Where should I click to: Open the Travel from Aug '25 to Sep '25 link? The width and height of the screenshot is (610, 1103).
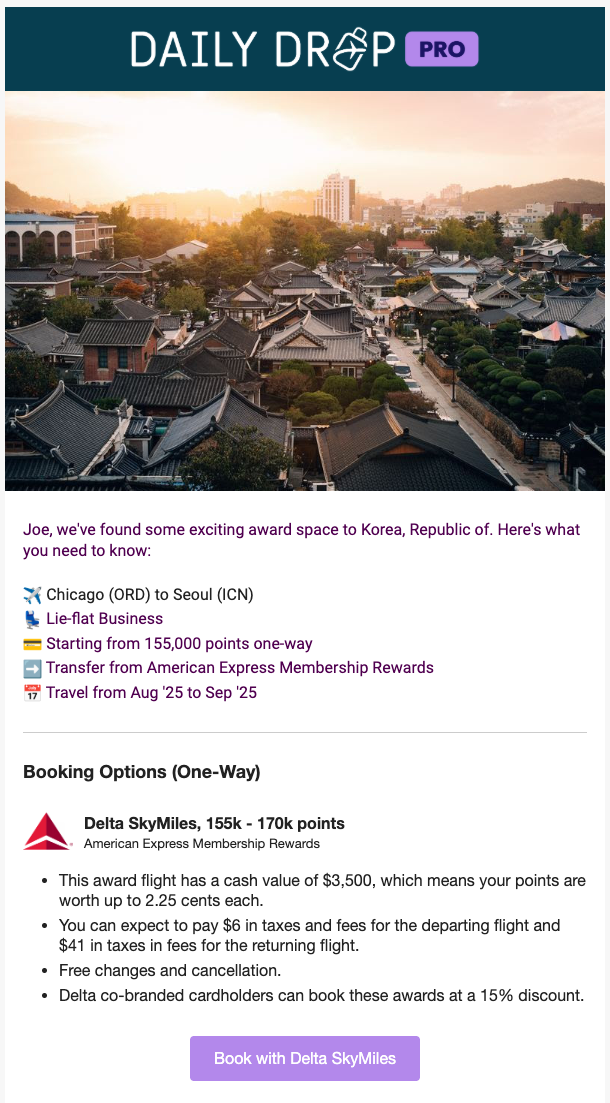151,693
